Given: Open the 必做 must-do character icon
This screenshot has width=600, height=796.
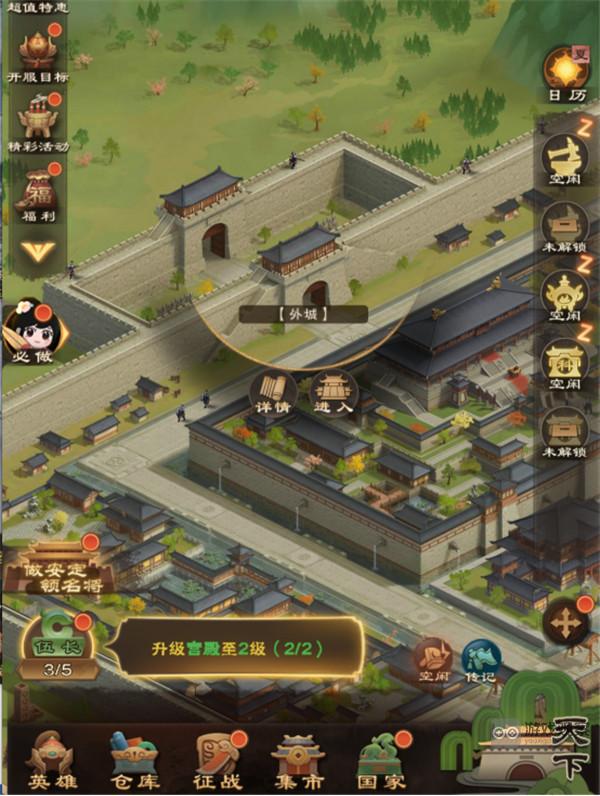Looking at the screenshot, I should (x=30, y=330).
